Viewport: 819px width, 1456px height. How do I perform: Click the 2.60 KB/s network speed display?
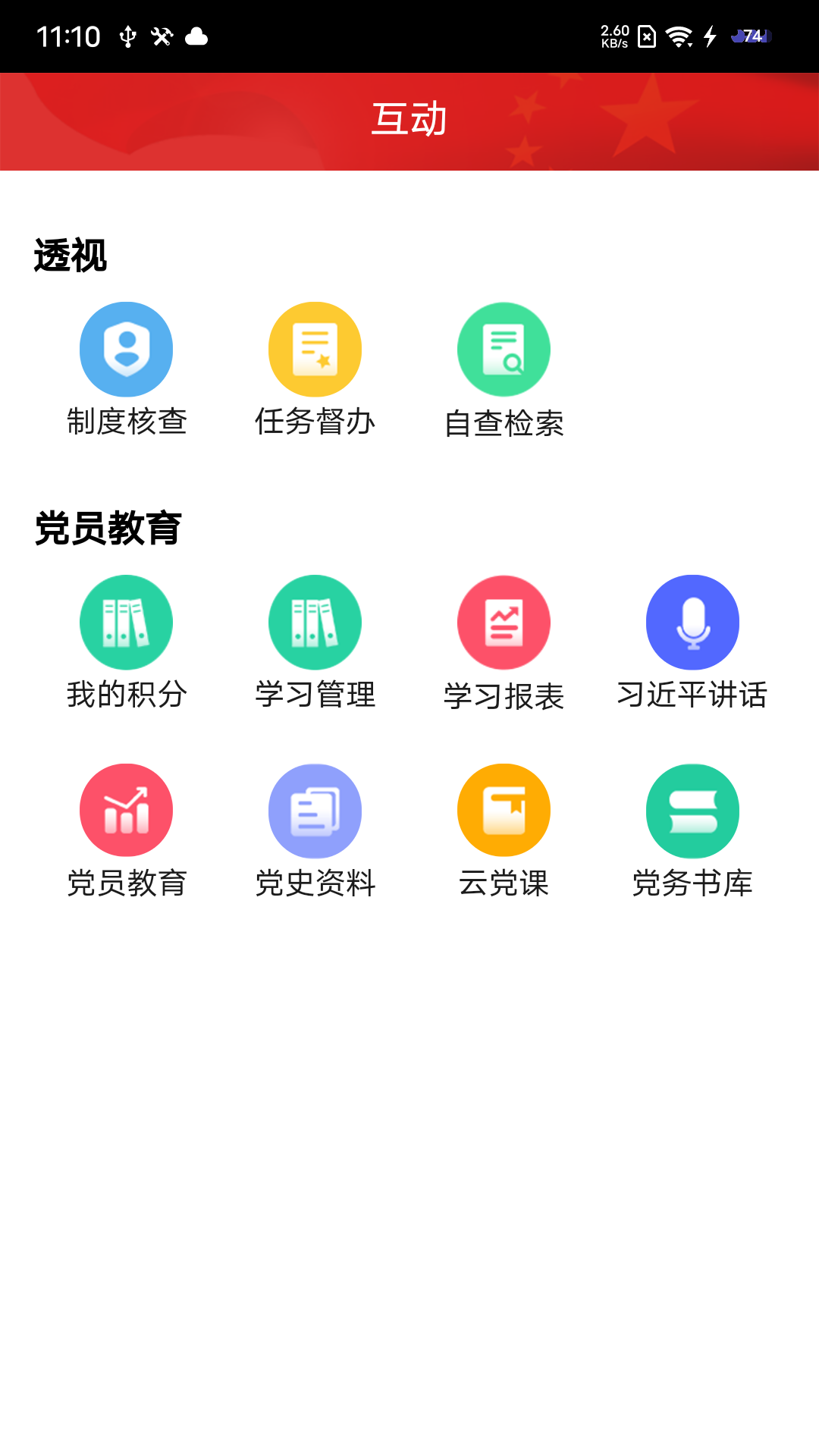coord(614,35)
